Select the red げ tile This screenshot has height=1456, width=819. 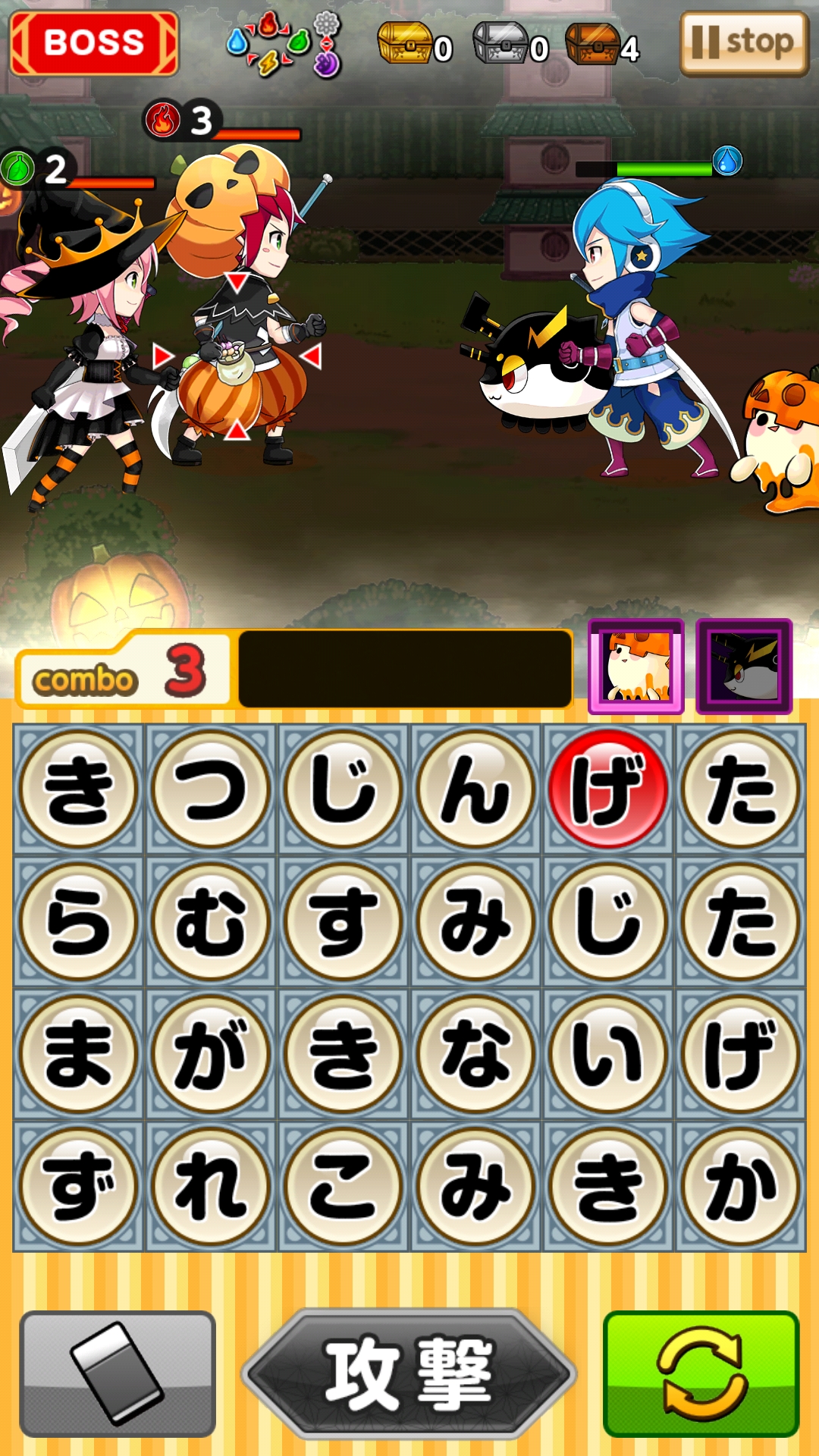pyautogui.click(x=607, y=789)
